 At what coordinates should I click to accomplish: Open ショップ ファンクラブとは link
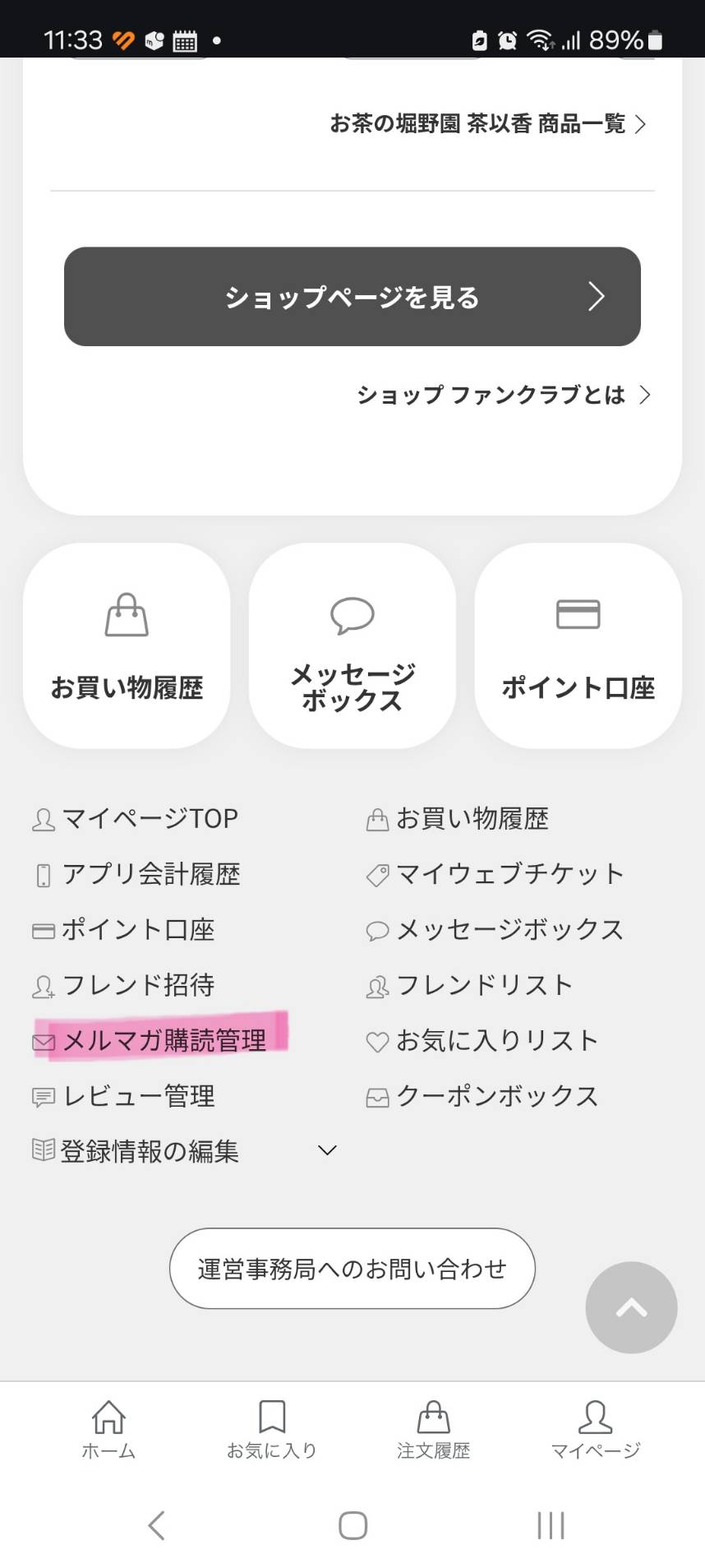click(503, 395)
